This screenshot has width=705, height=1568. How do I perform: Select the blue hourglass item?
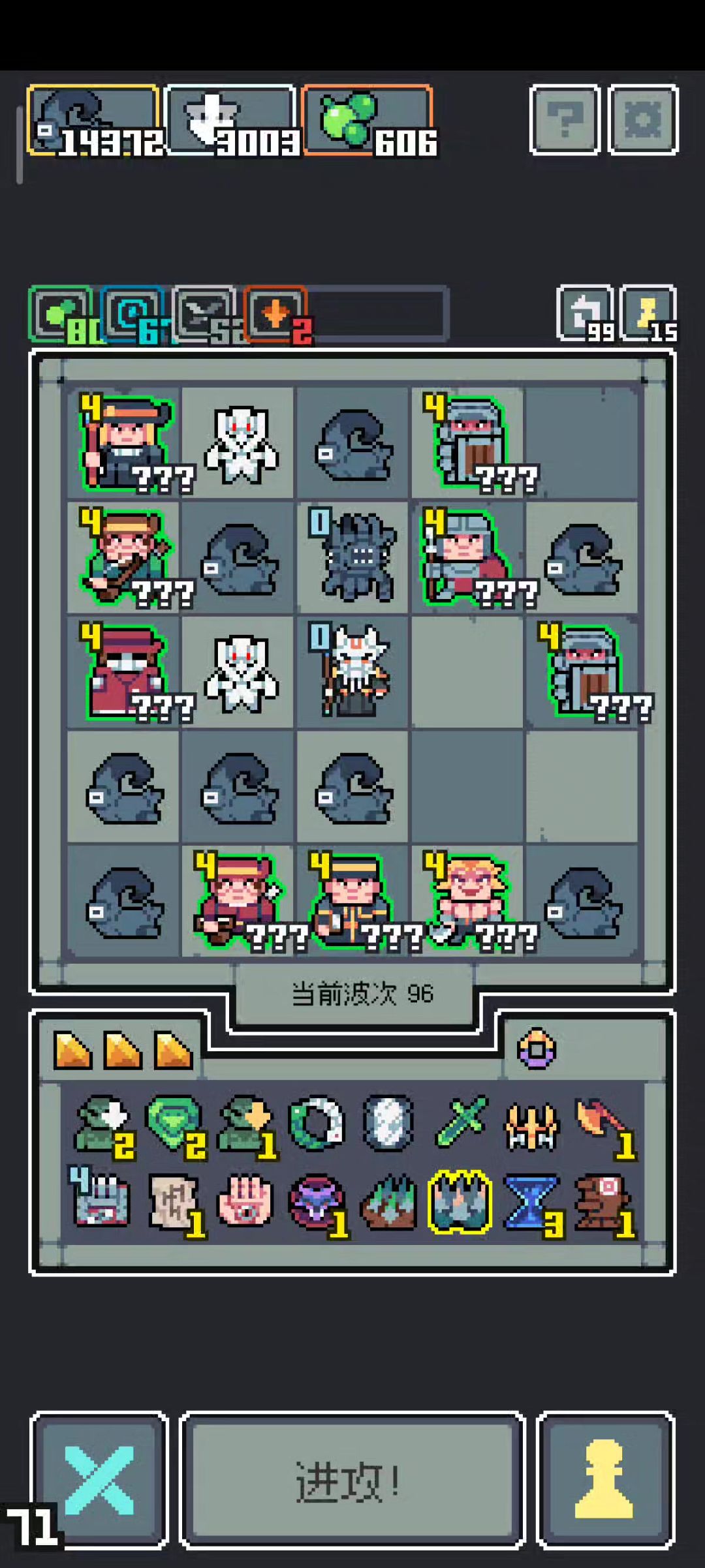[x=532, y=1203]
